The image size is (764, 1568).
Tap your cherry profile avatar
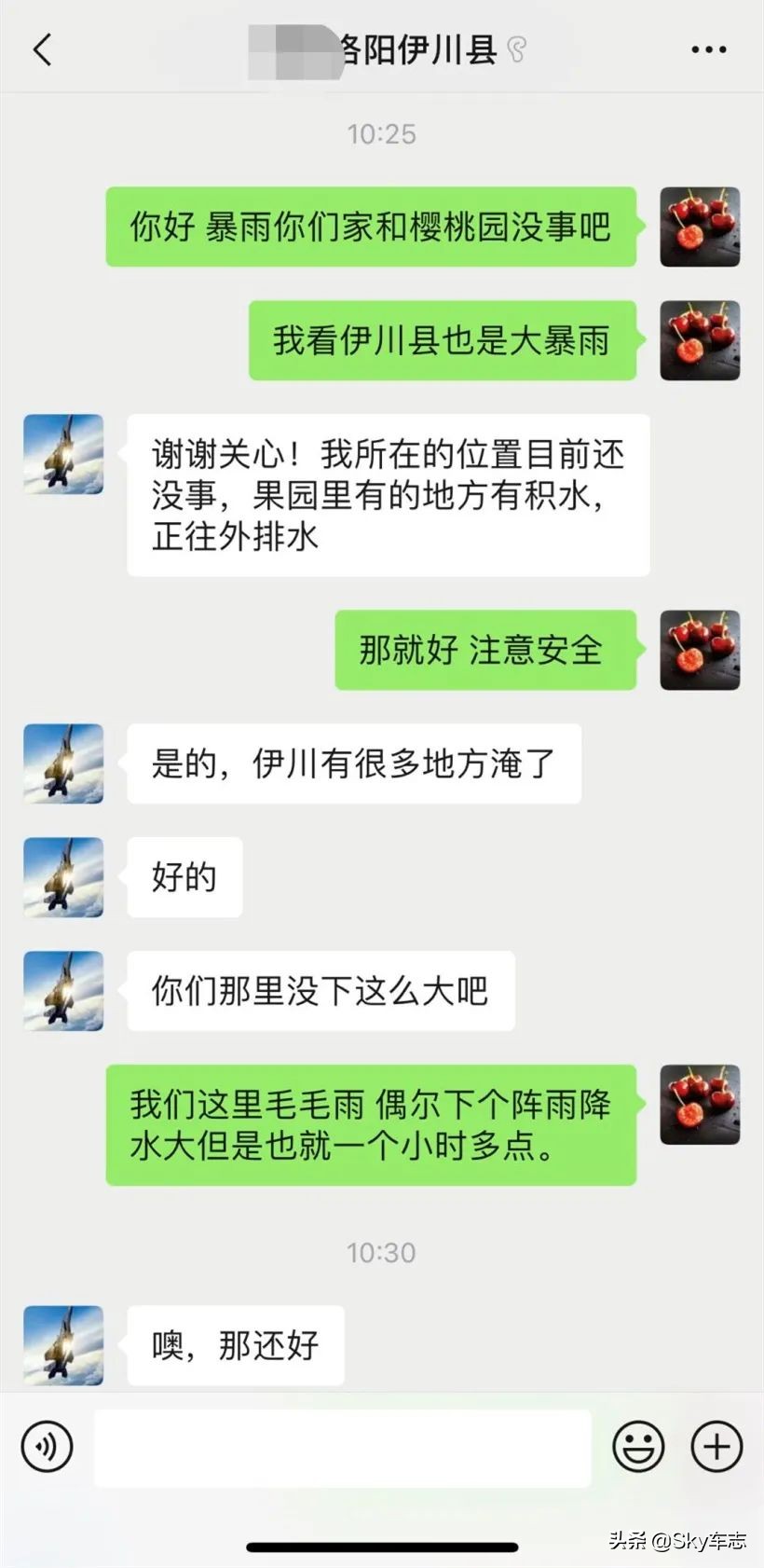(700, 227)
